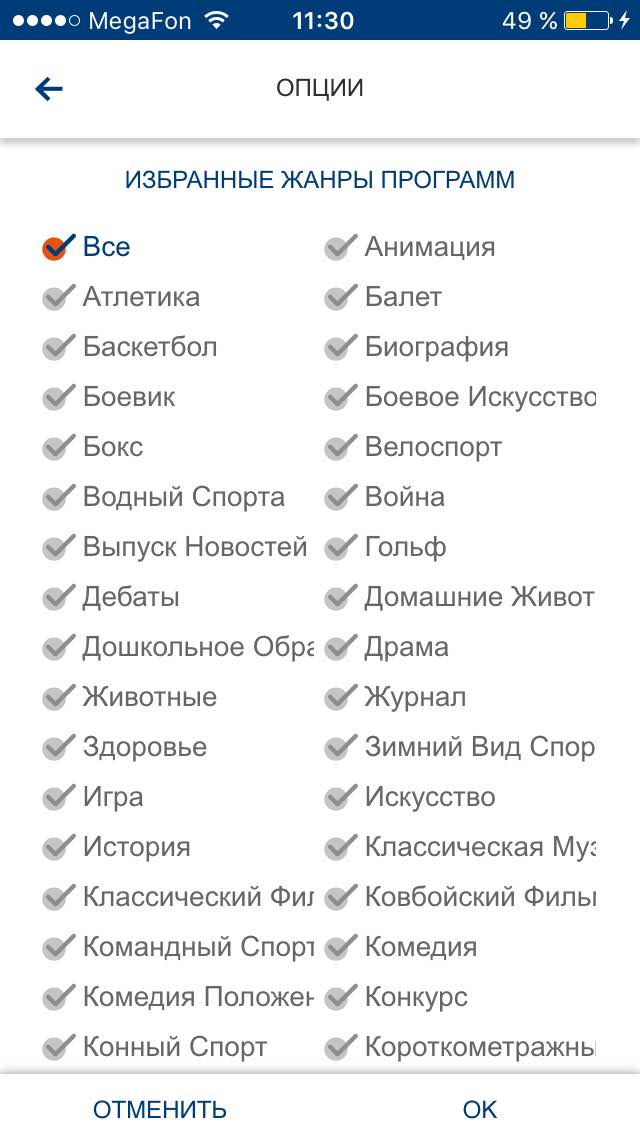The height and width of the screenshot is (1136, 640).
Task: Check the Биография genre
Action: coord(340,347)
